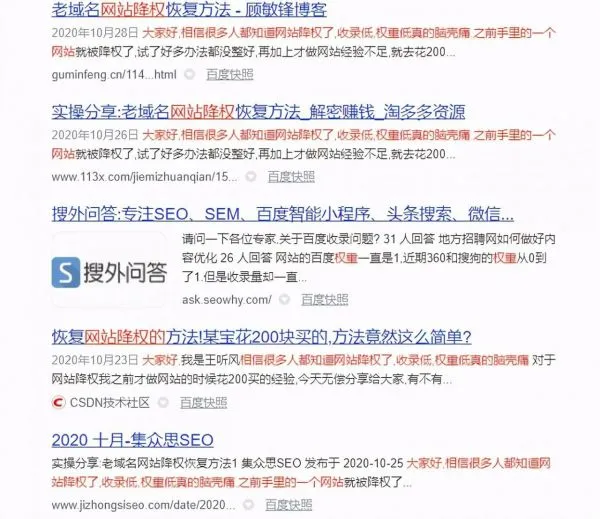Image resolution: width=600 pixels, height=519 pixels.
Task: View 百度快照 for the CSDN技术社区 result
Action: (203, 402)
